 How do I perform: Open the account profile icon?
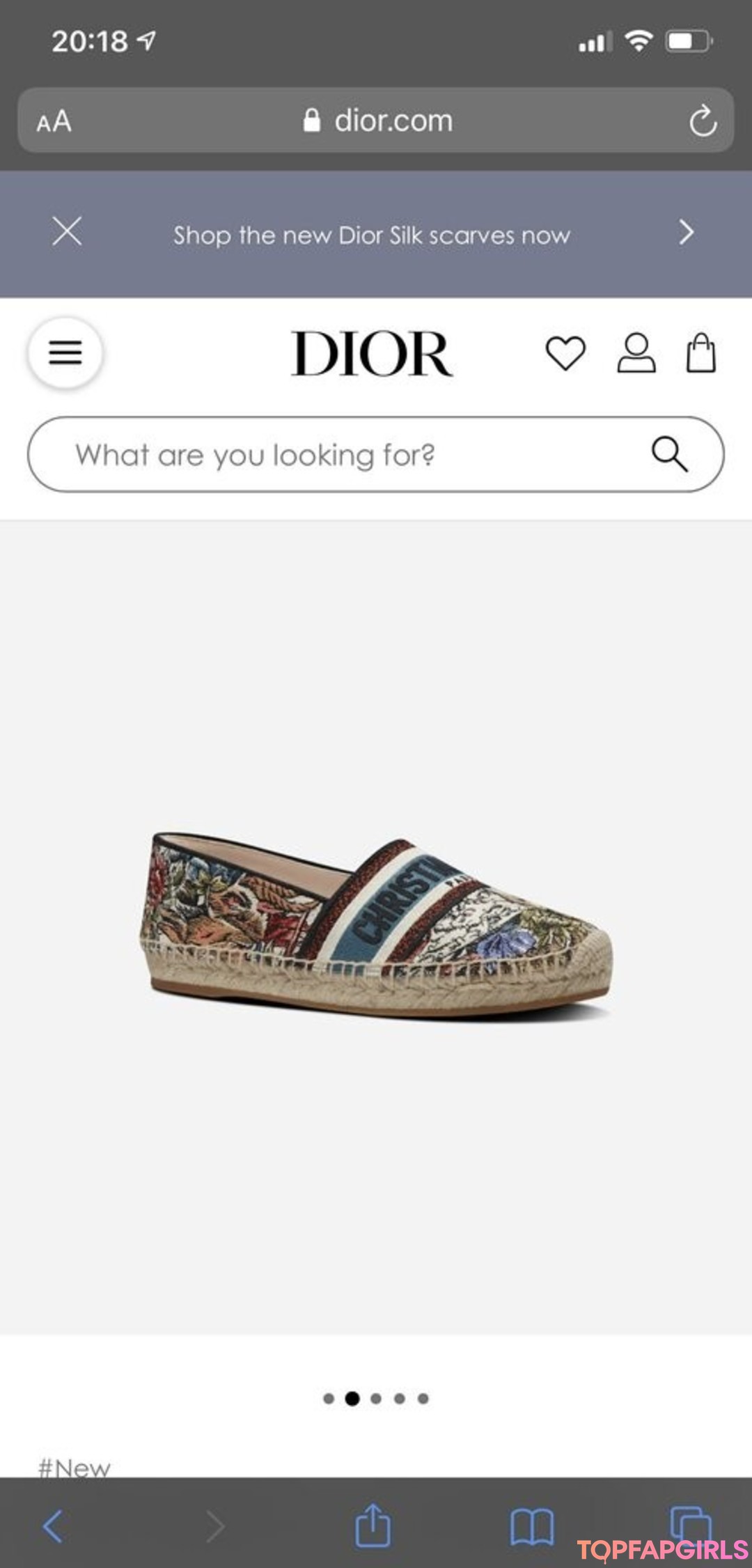(636, 353)
